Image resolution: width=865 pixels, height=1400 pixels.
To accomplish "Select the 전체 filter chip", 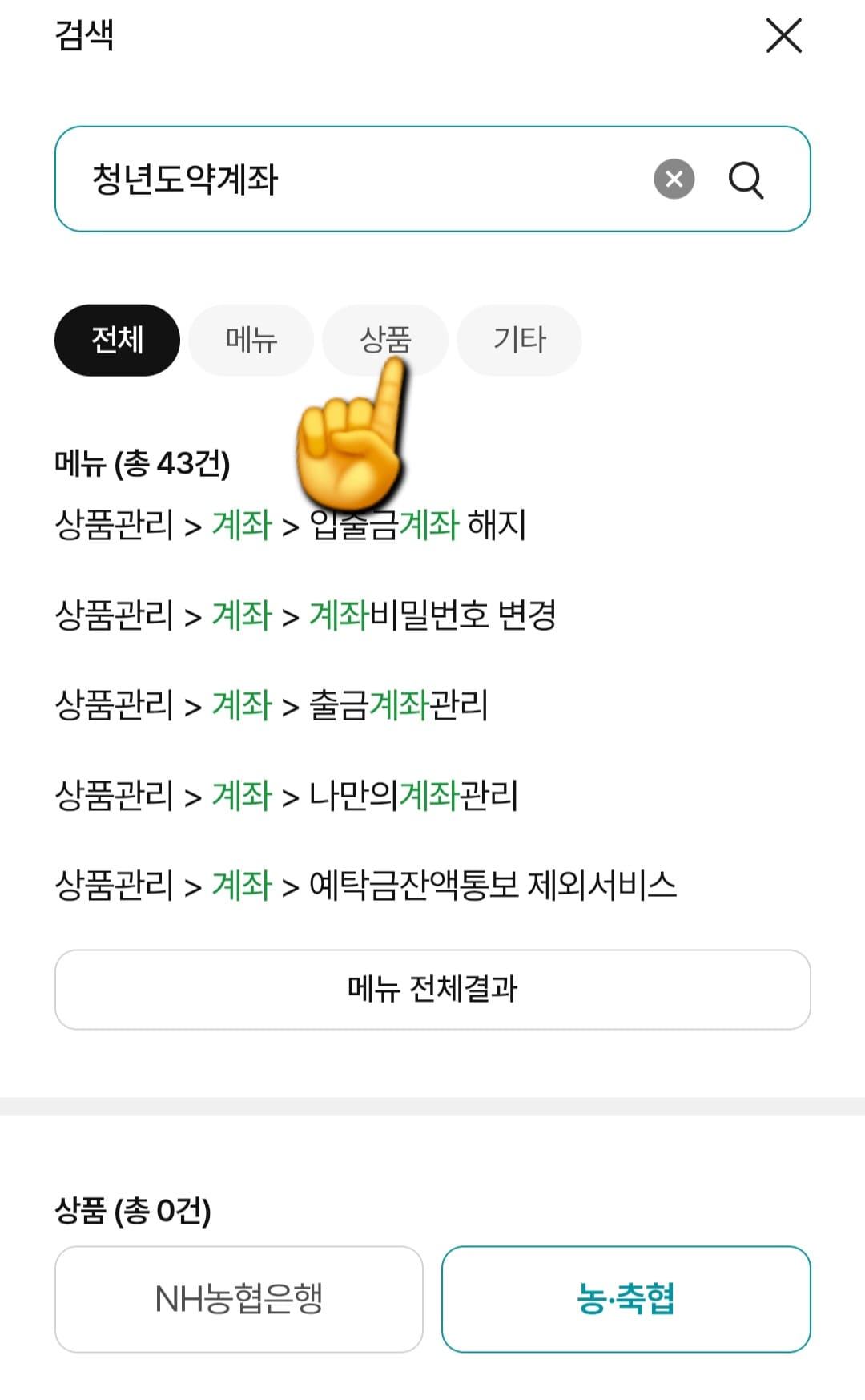I will [116, 340].
